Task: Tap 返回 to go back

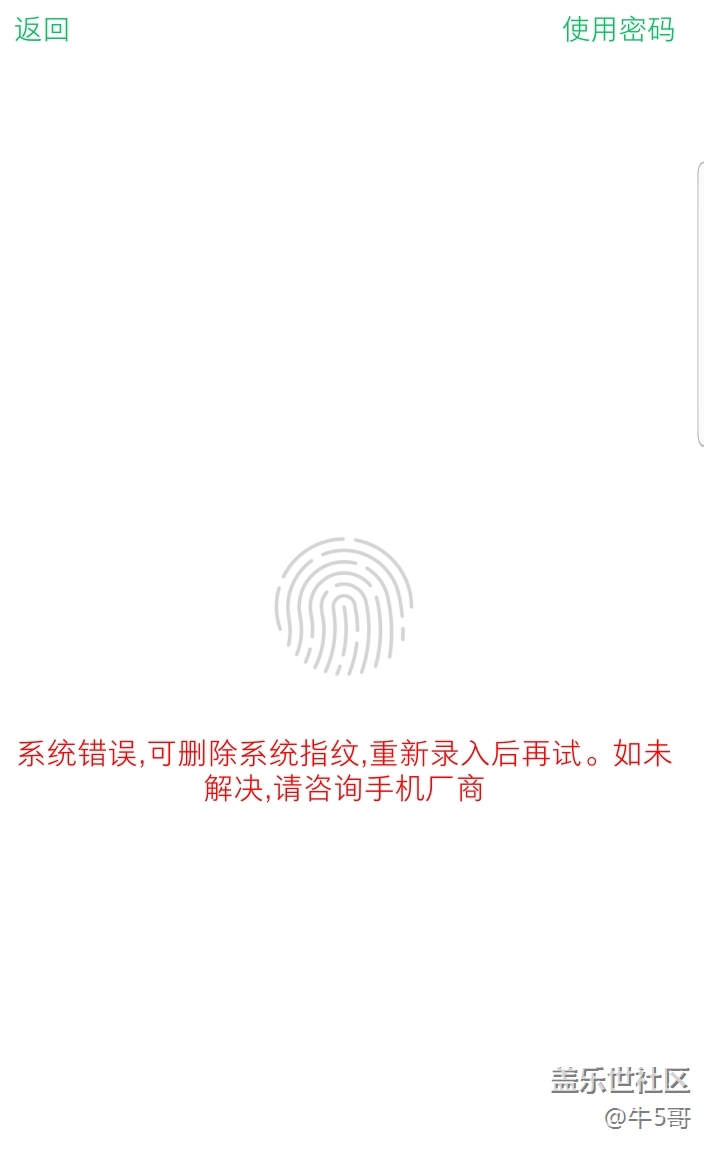Action: click(42, 30)
